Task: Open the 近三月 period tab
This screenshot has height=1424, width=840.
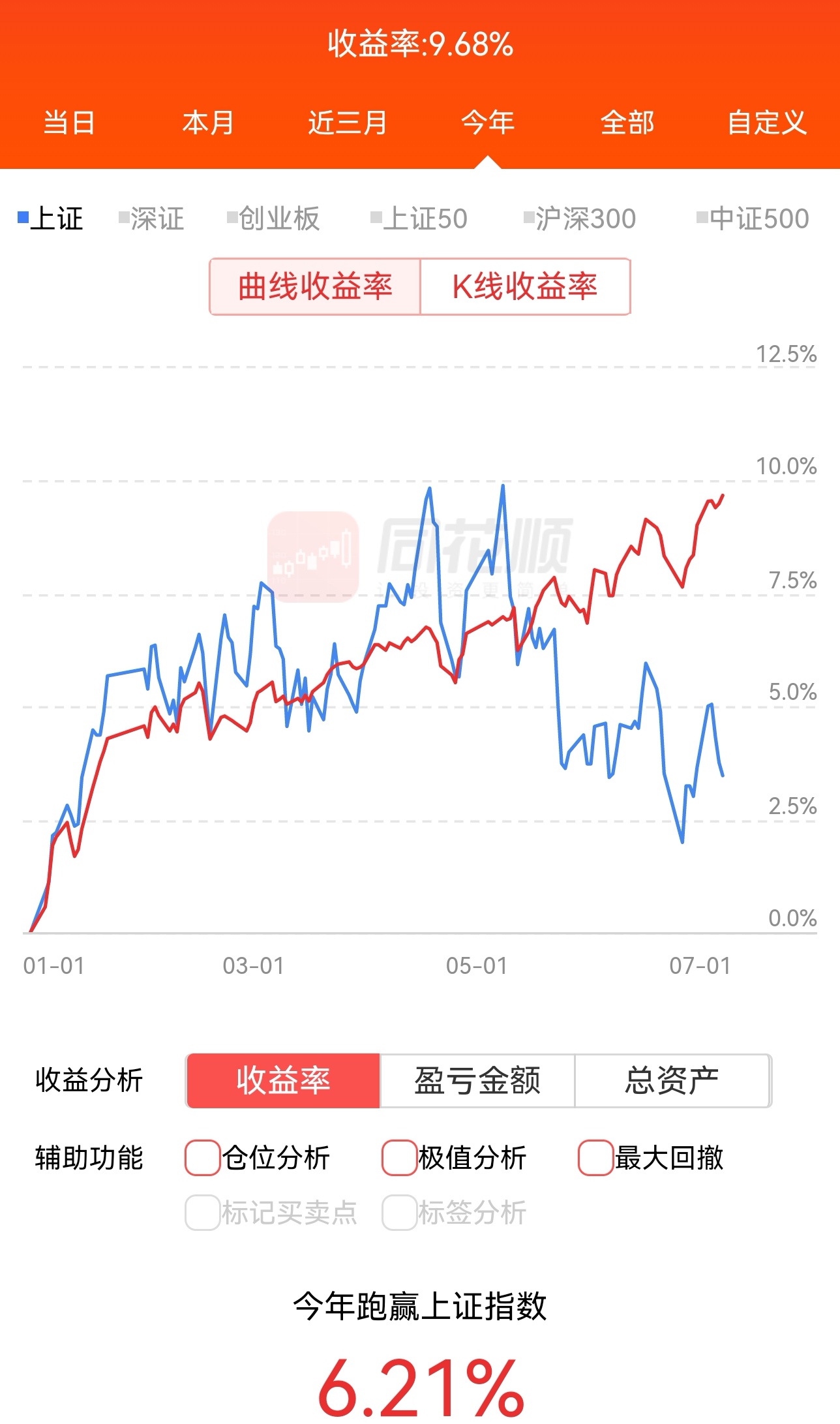Action: tap(348, 123)
